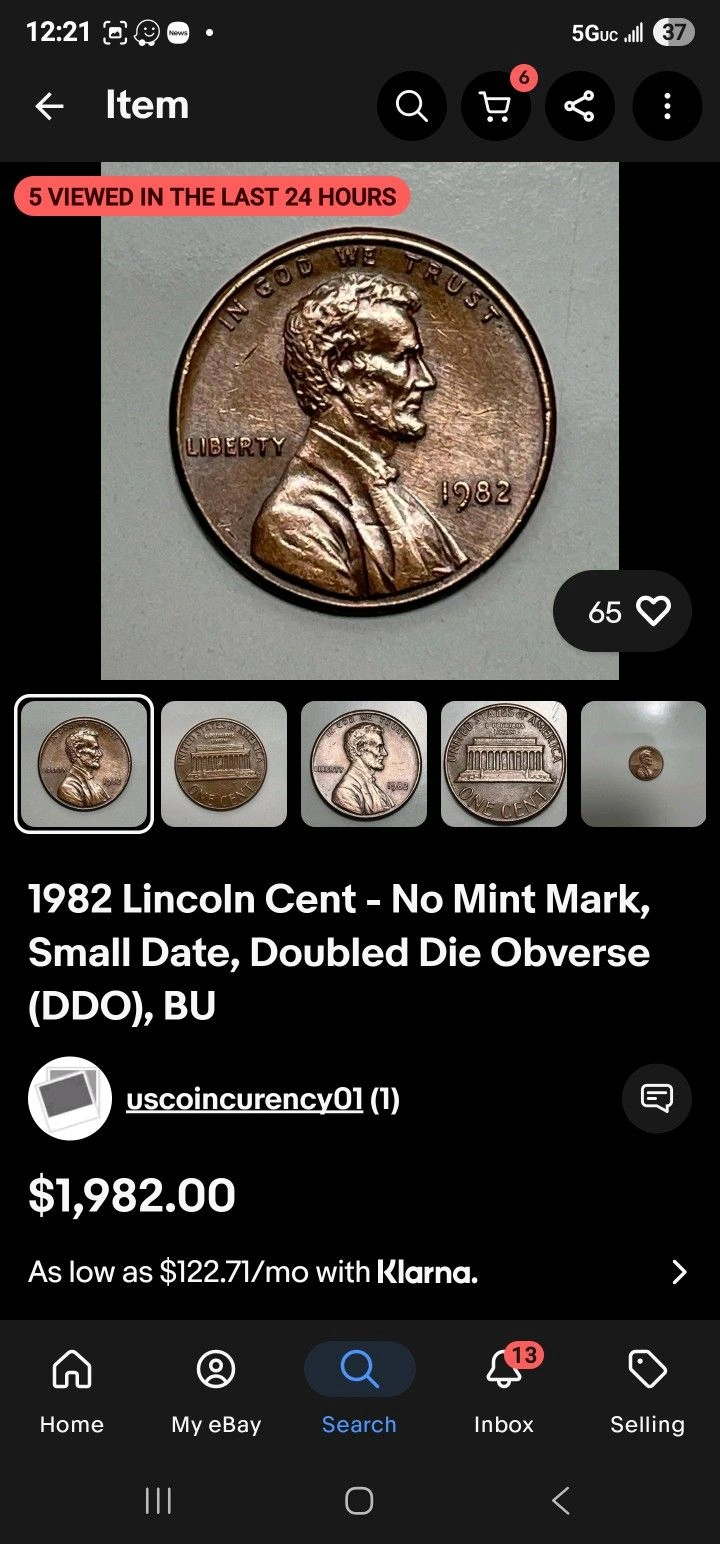Open the Inbox tab
Image resolution: width=720 pixels, height=1544 pixels.
[x=504, y=1390]
